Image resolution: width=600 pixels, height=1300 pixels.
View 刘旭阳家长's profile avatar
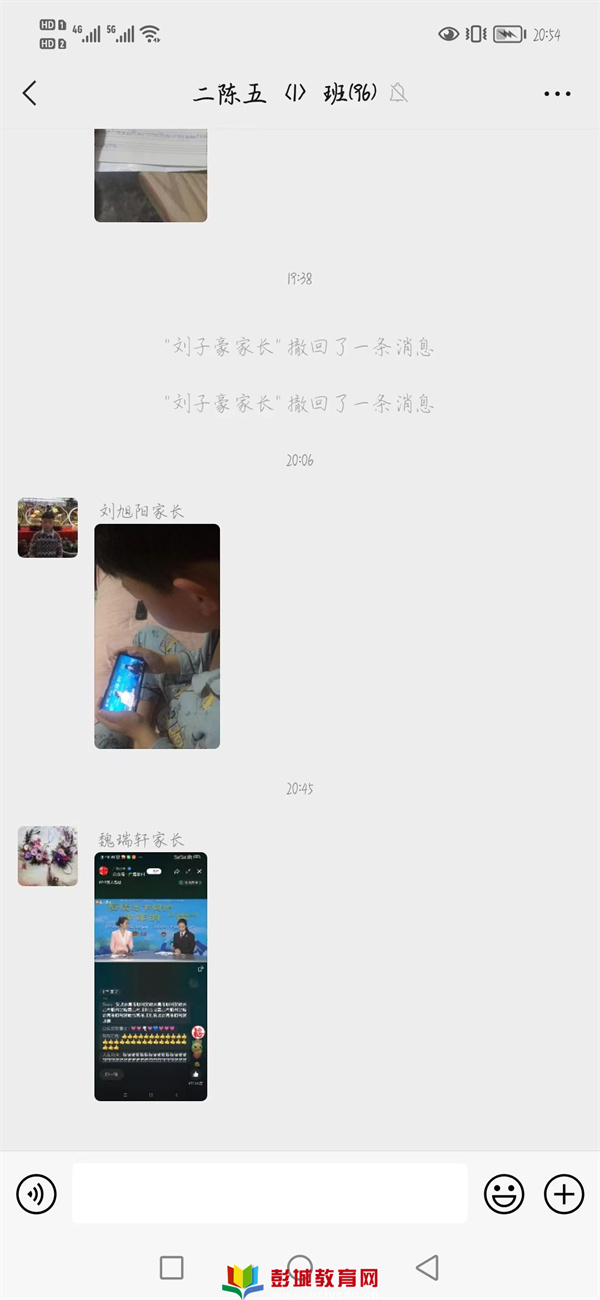48,527
